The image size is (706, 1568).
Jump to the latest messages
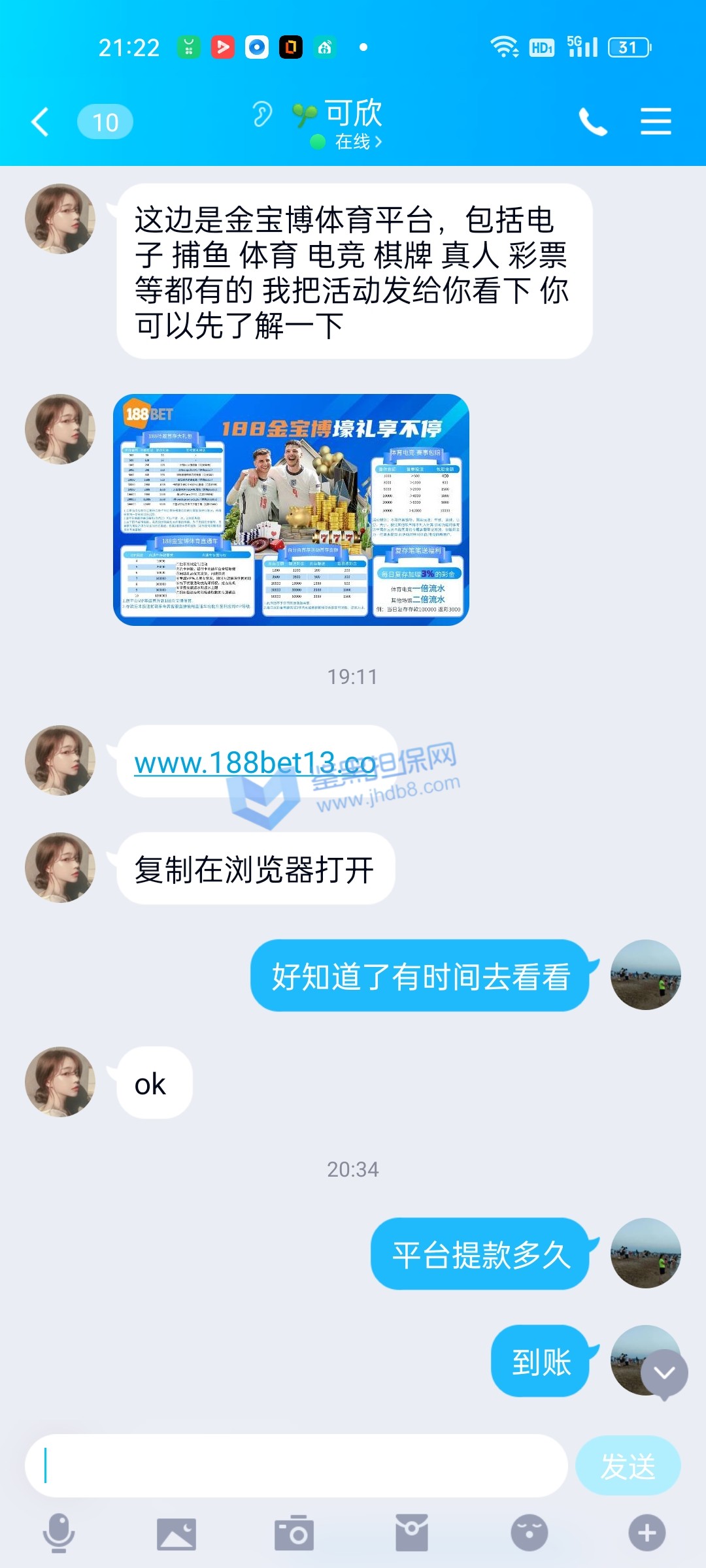[664, 1373]
